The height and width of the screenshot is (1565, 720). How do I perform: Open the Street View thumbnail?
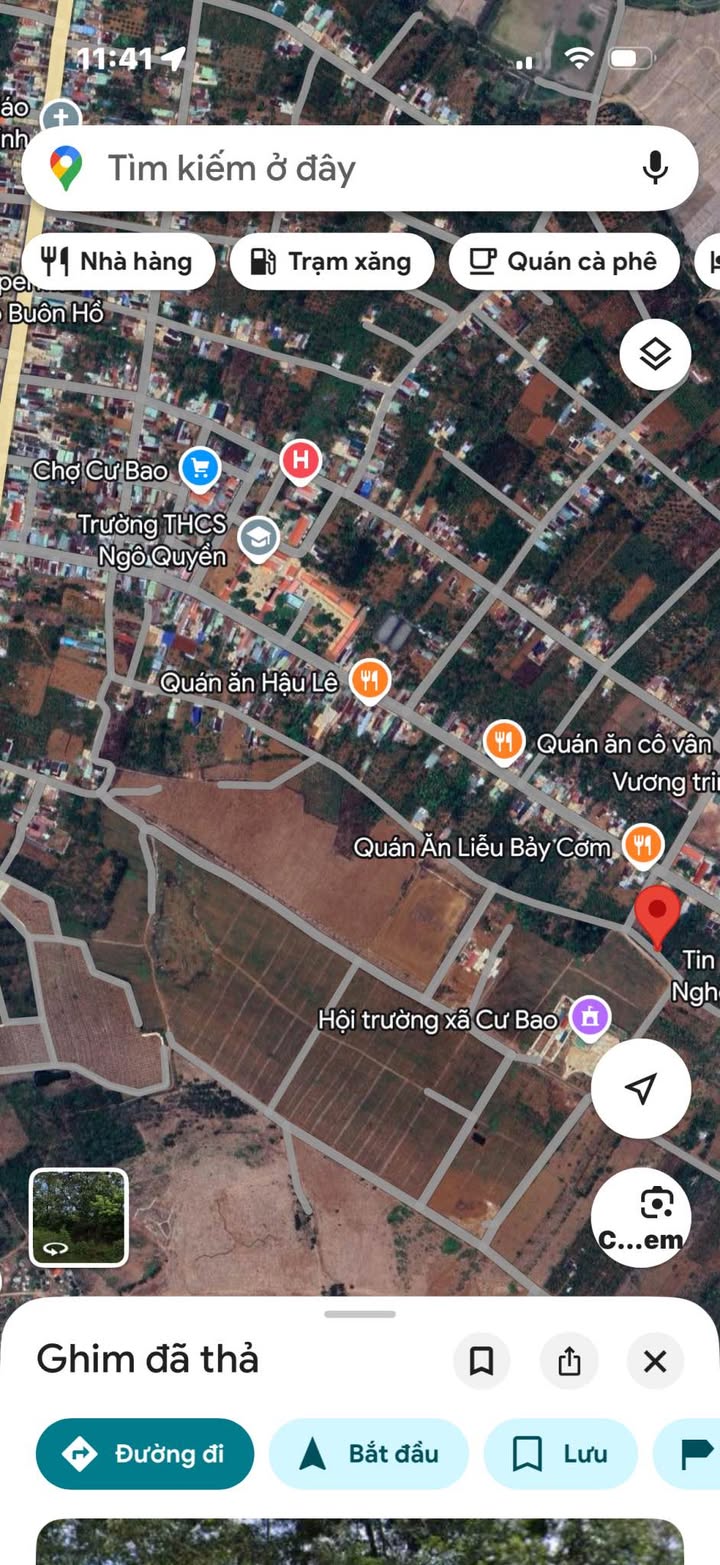(79, 1217)
